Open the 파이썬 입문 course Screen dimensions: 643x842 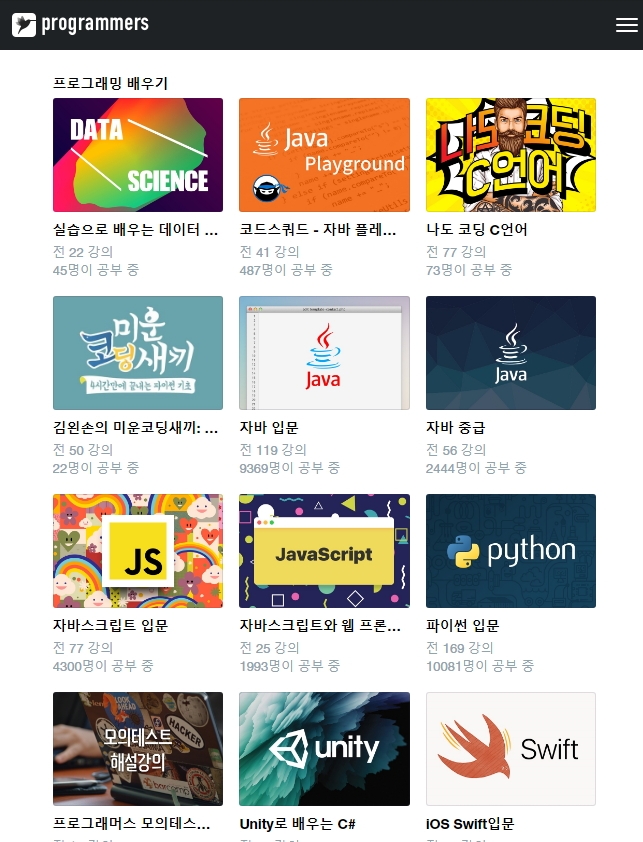point(511,551)
